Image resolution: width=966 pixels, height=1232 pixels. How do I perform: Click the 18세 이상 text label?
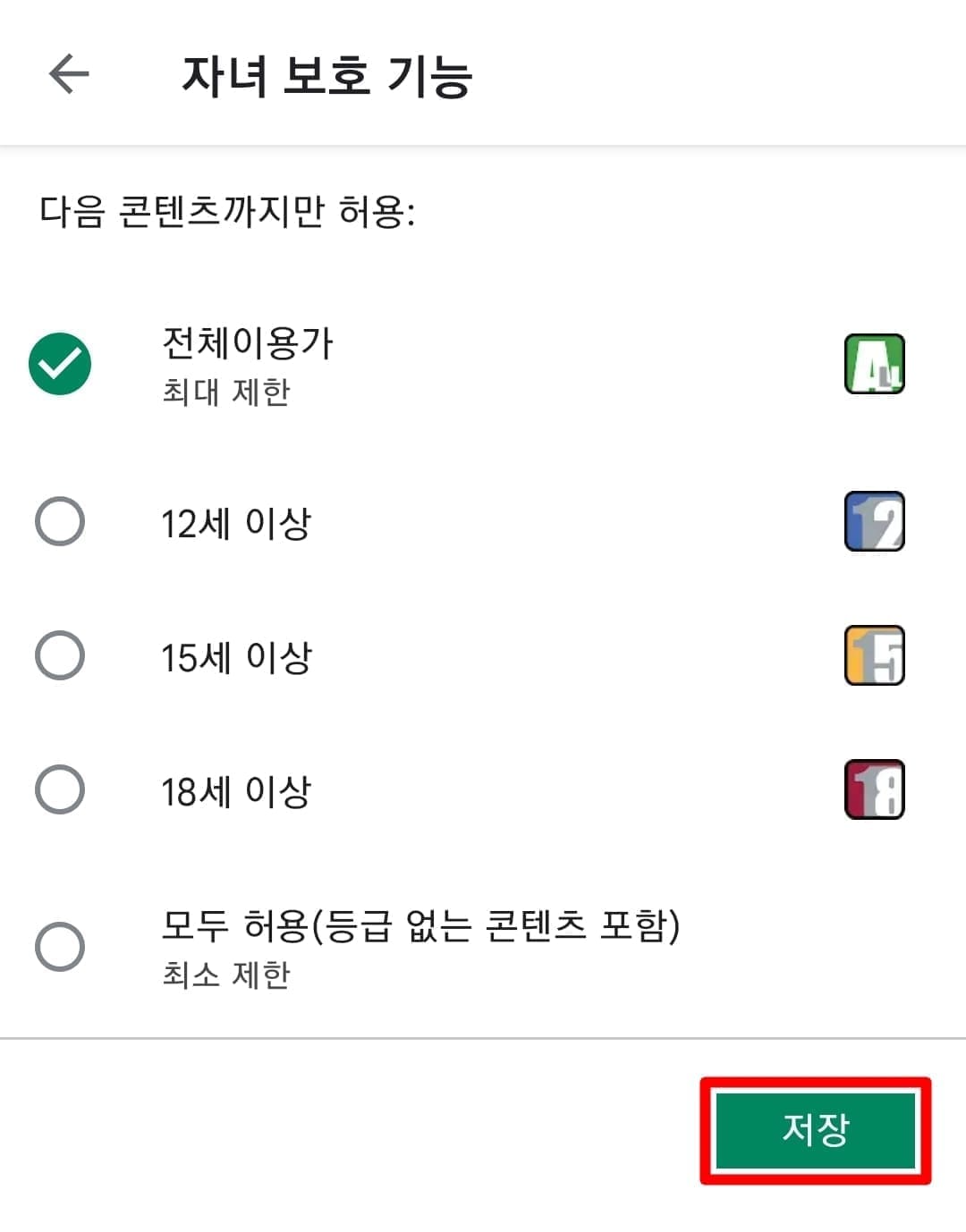coord(234,788)
